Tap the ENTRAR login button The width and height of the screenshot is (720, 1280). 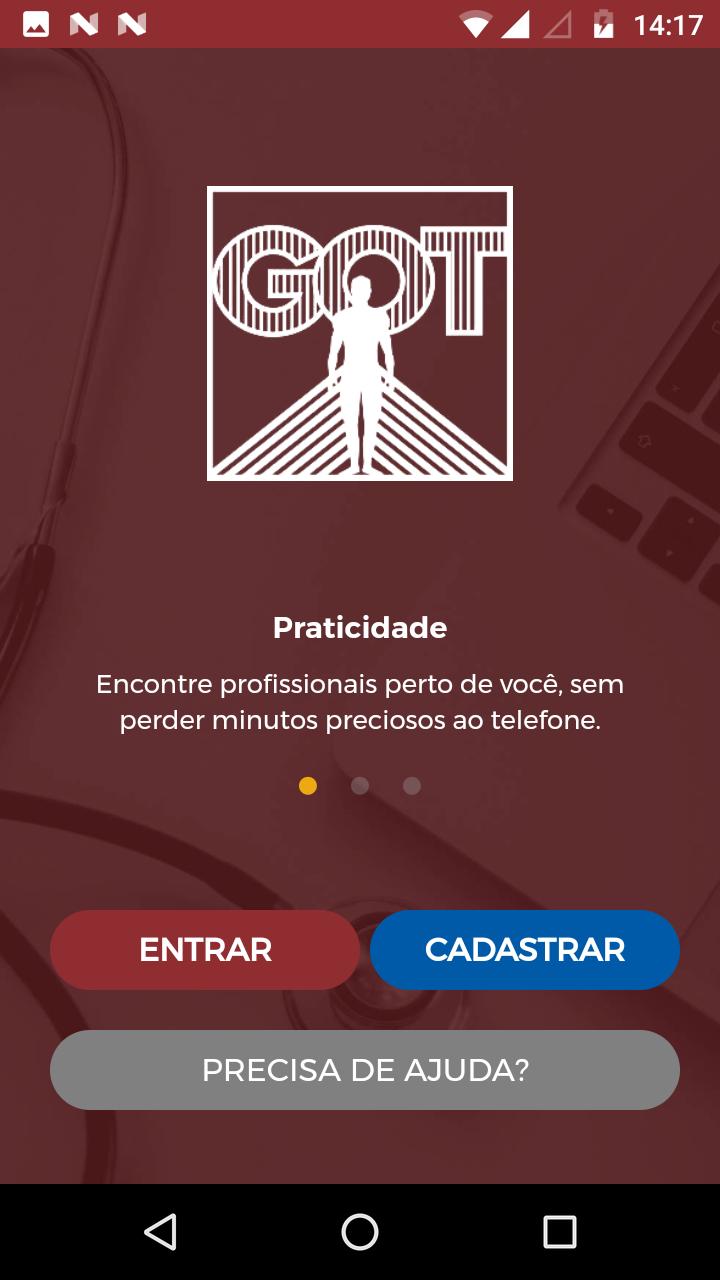click(205, 950)
